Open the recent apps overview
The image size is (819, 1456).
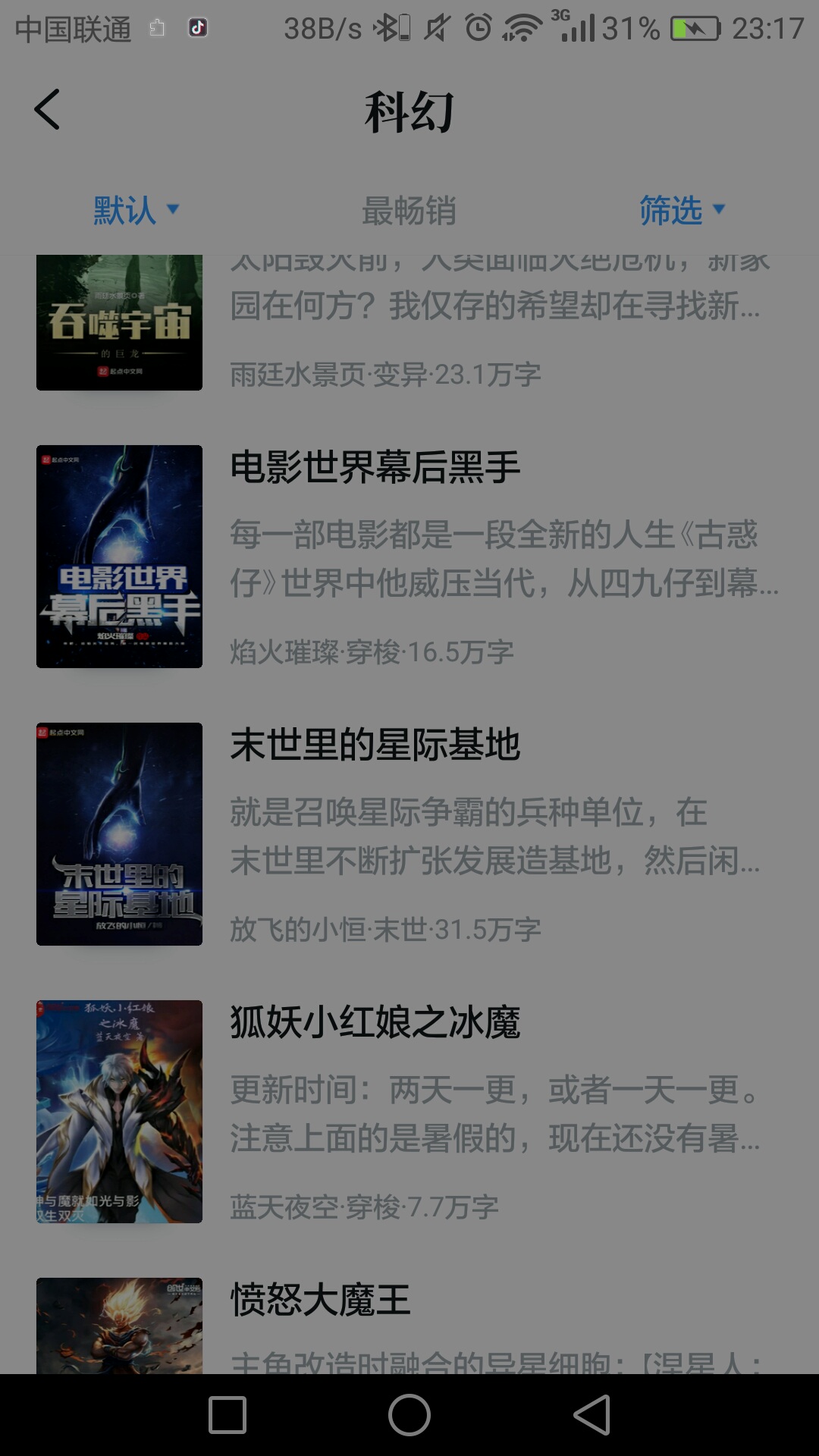point(227,1415)
